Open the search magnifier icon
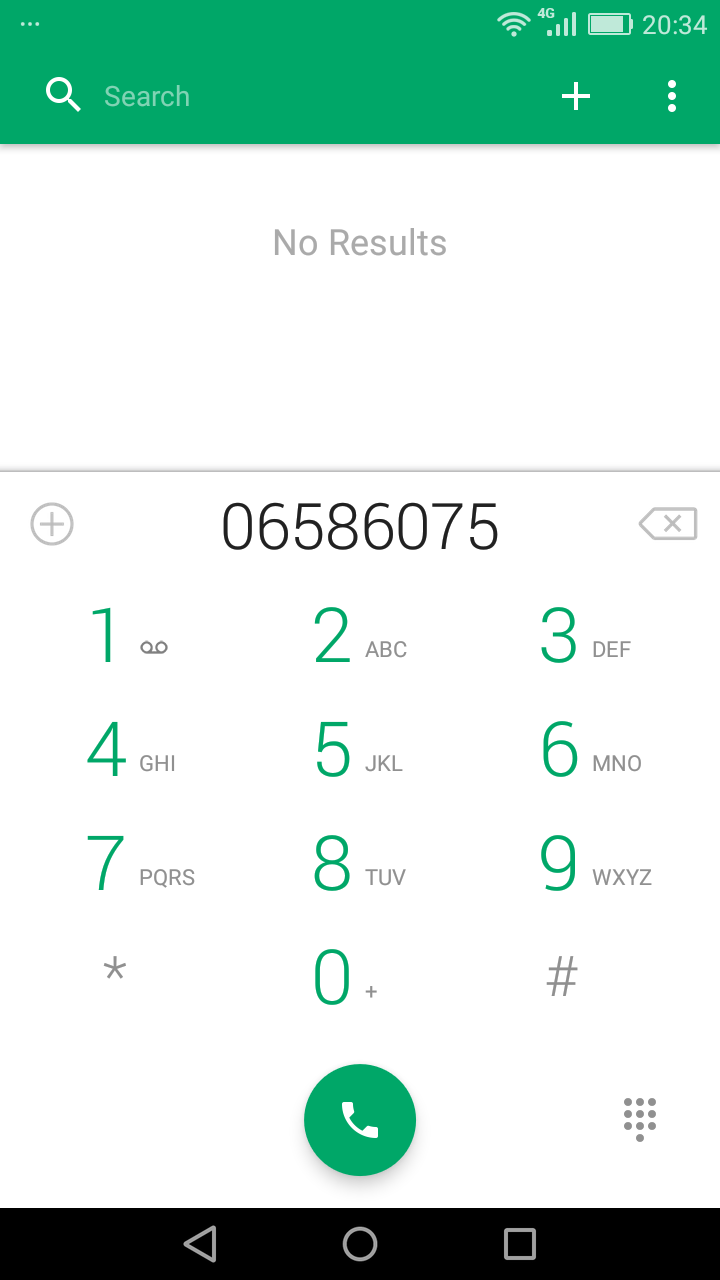Image resolution: width=720 pixels, height=1280 pixels. (63, 95)
